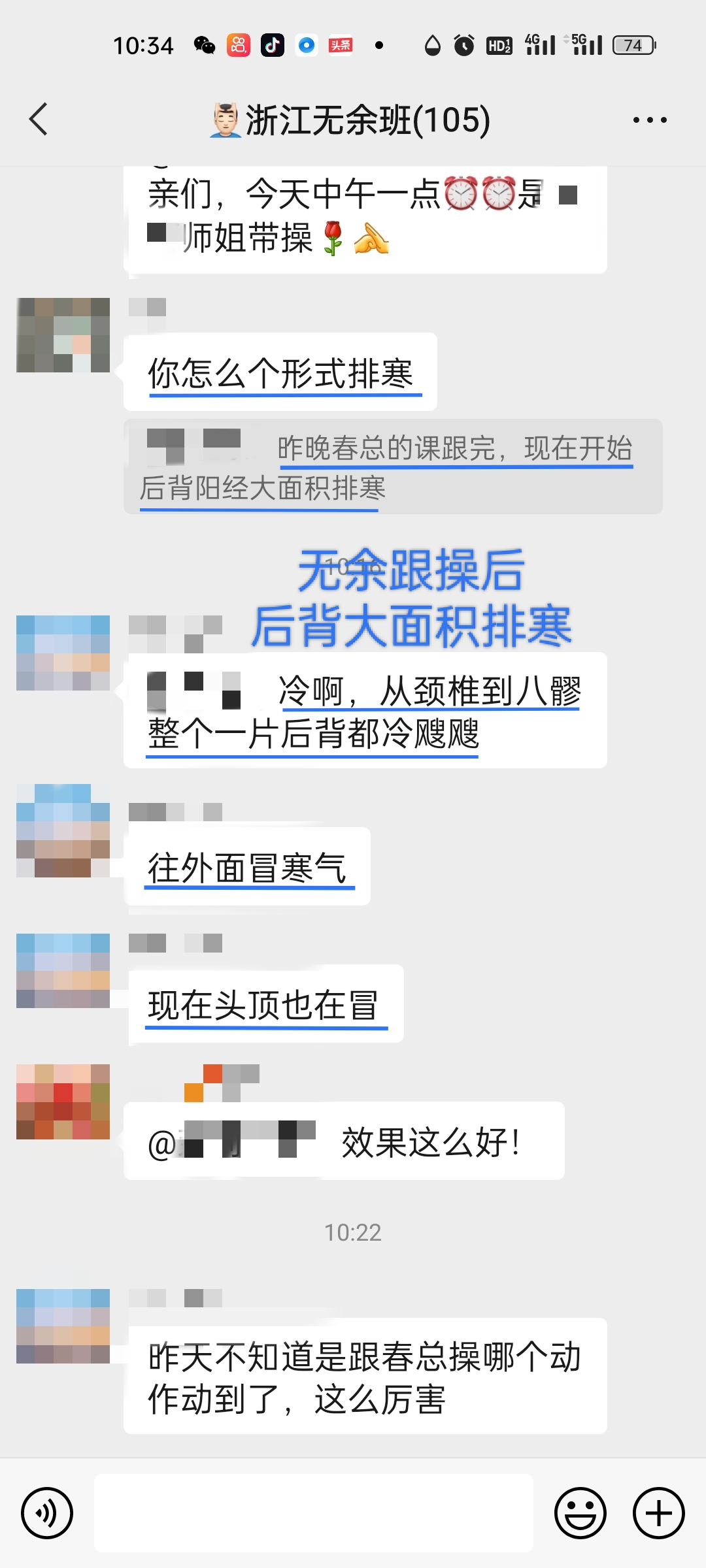
Task: View profile of the sender of 效果这么好!
Action: point(63,1102)
